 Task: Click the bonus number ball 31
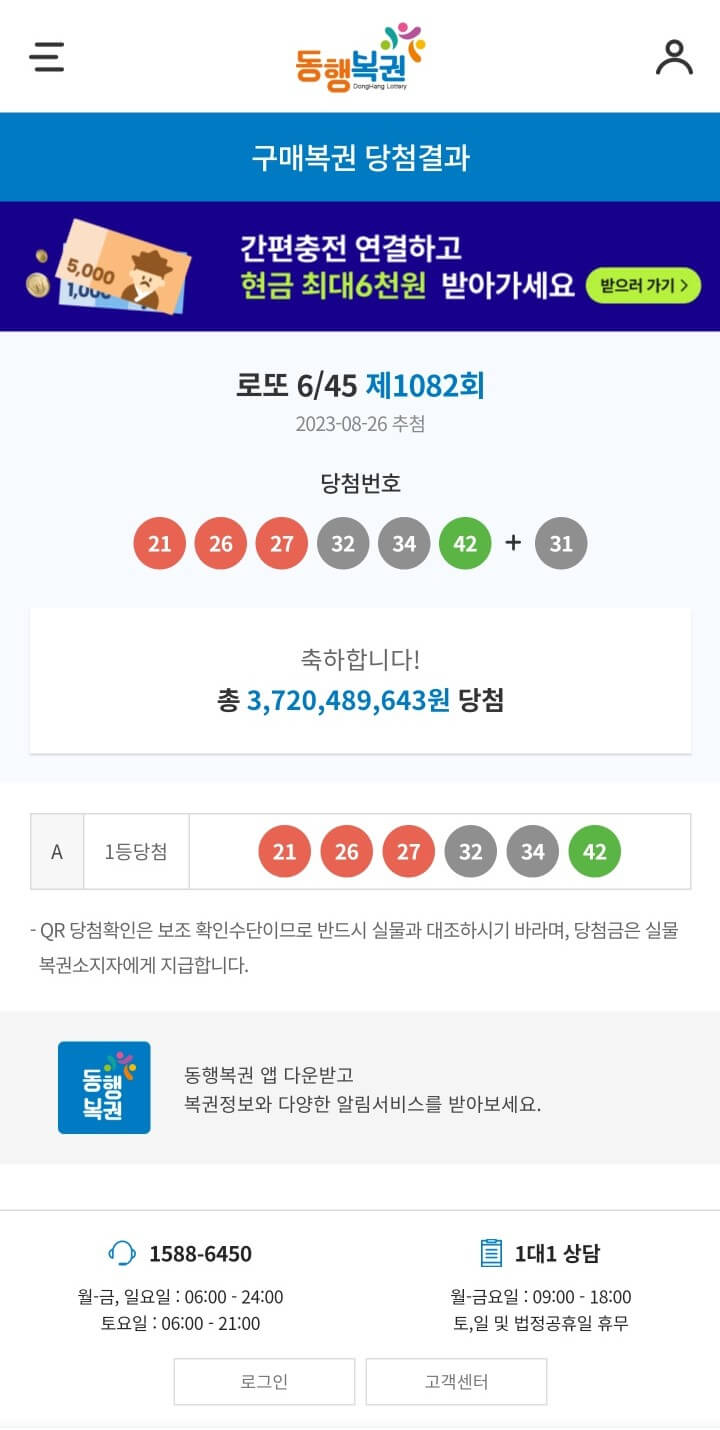(x=561, y=543)
